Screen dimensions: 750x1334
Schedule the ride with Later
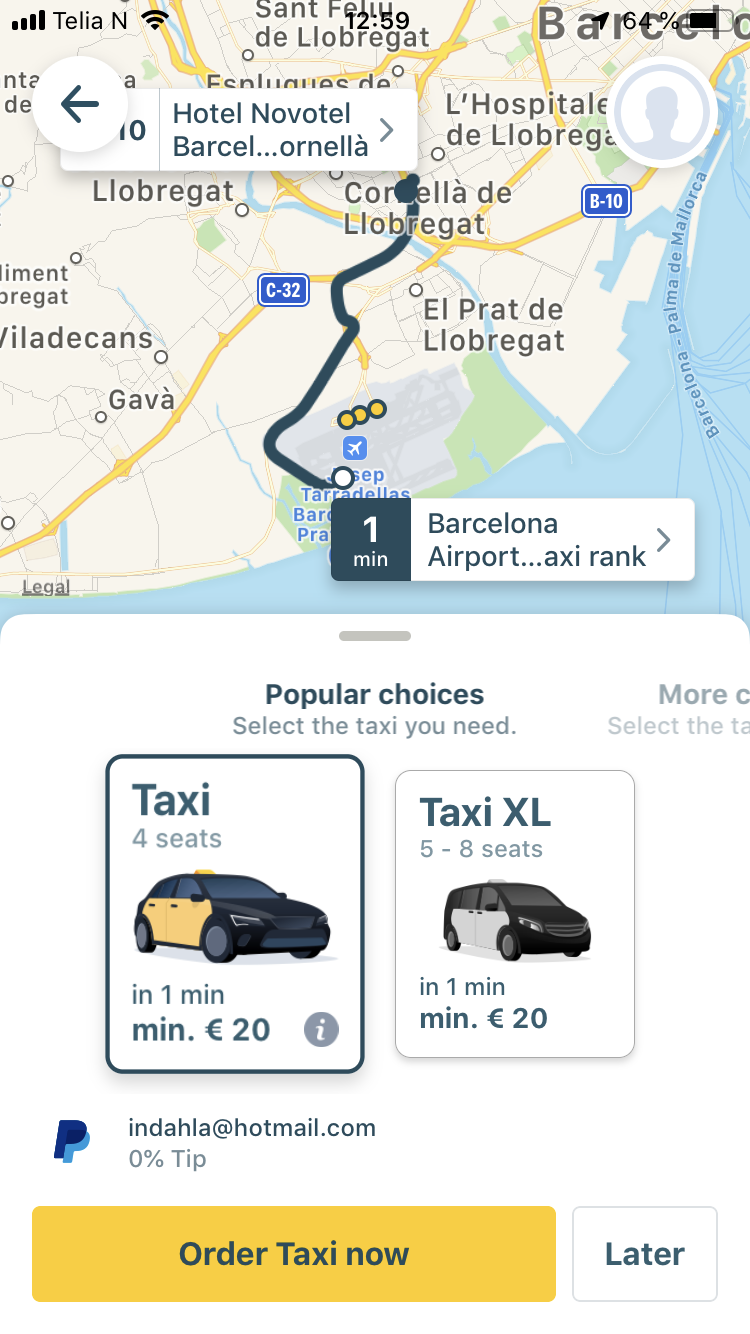(x=645, y=1254)
